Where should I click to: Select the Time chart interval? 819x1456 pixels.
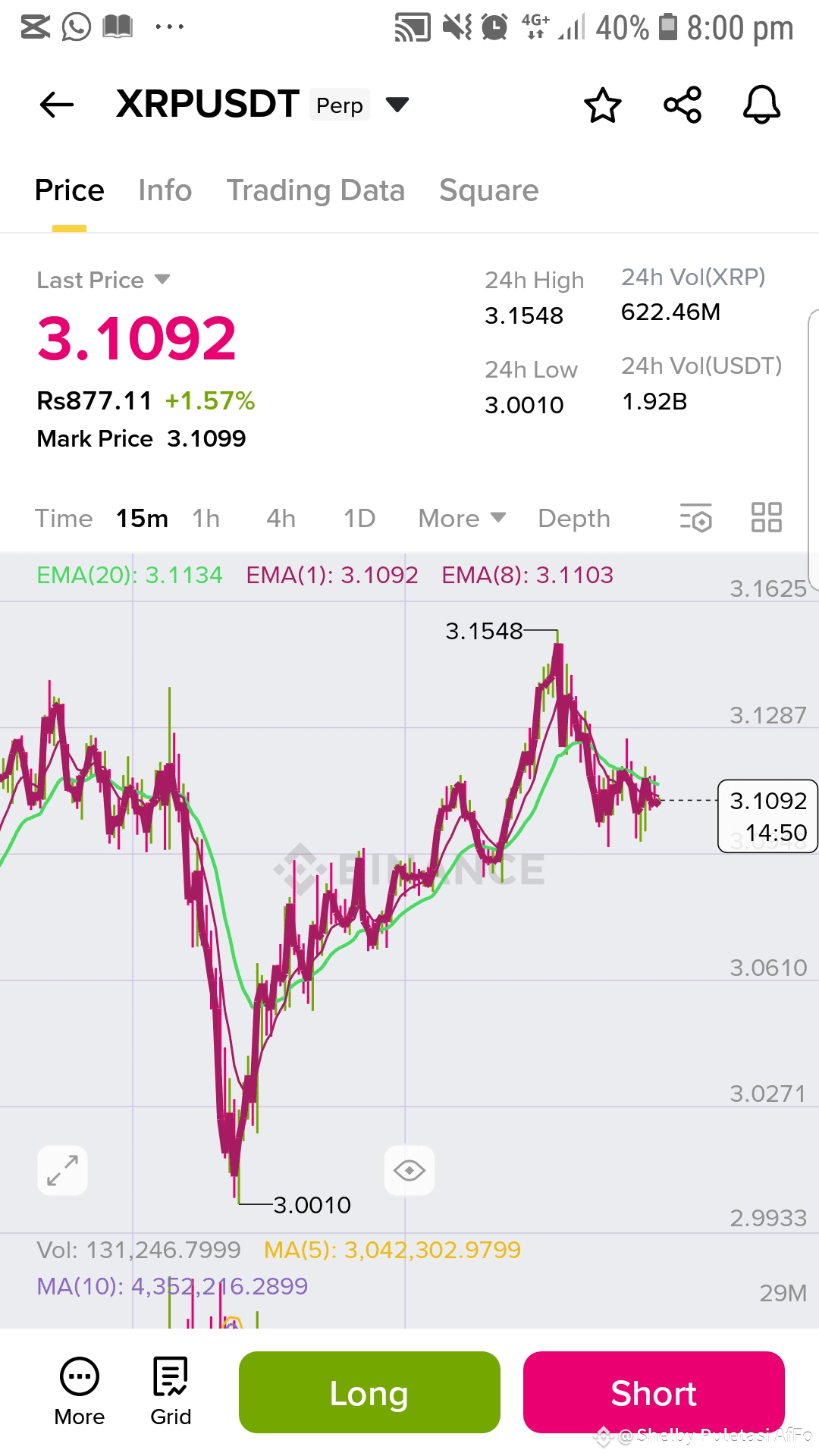coord(64,519)
